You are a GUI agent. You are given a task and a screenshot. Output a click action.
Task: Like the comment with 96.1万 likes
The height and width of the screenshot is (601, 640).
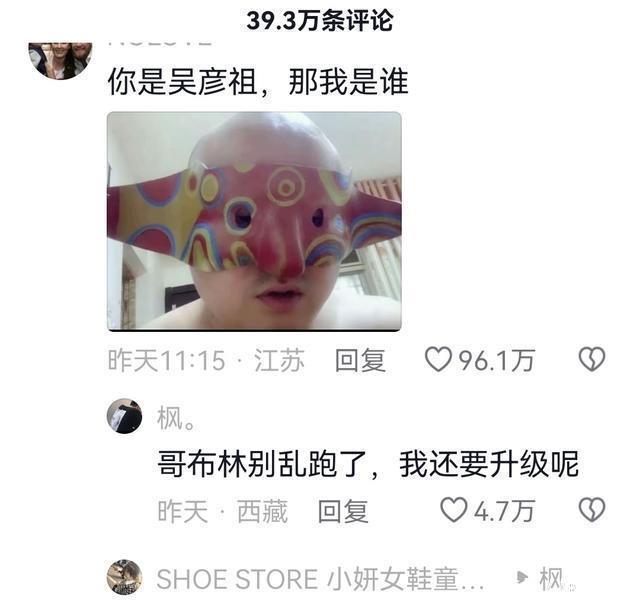coord(439,360)
